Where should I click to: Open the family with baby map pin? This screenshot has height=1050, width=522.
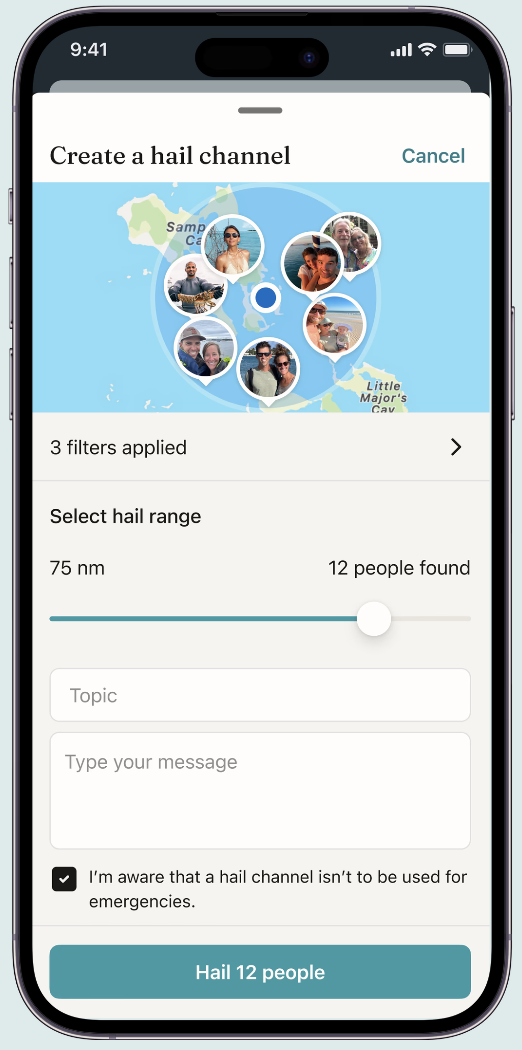335,325
